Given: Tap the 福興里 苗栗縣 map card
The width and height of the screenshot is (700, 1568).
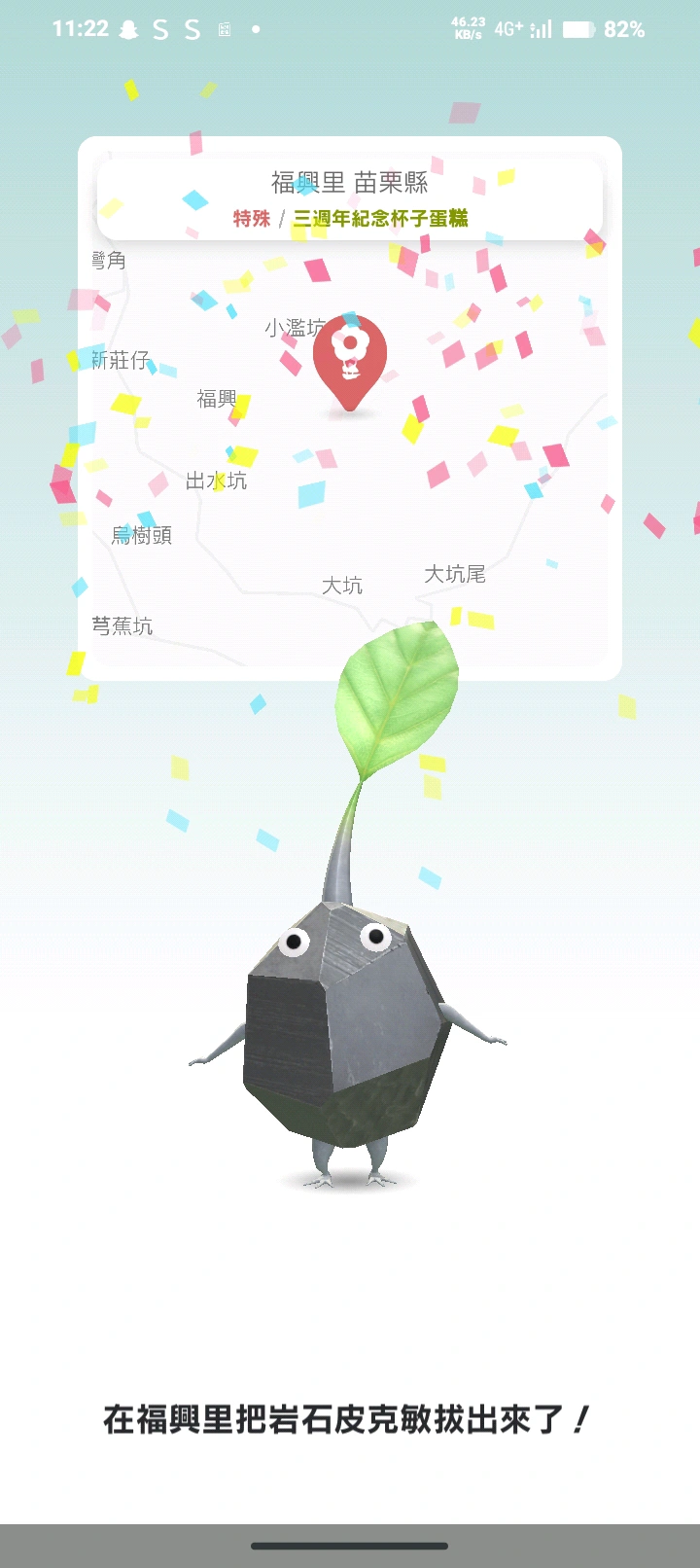Looking at the screenshot, I should click(x=349, y=409).
